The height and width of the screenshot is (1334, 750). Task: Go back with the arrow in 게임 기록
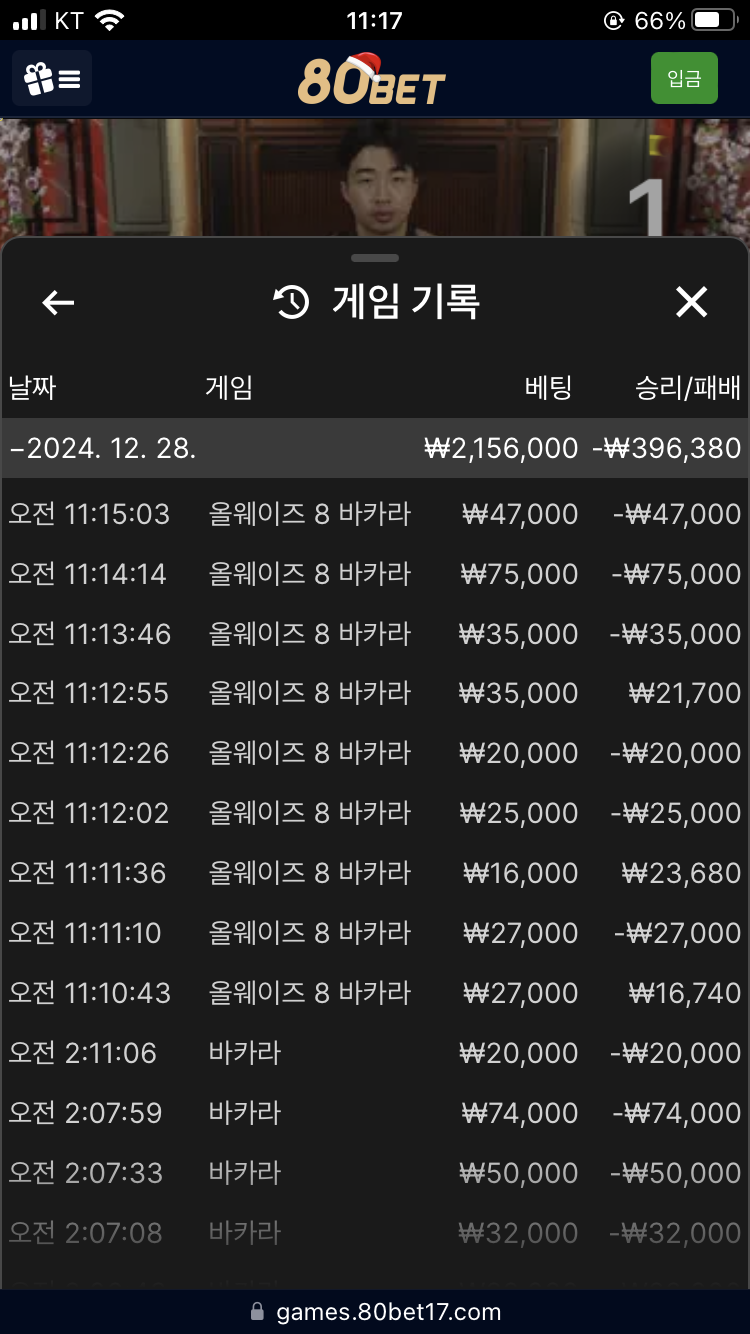point(58,302)
